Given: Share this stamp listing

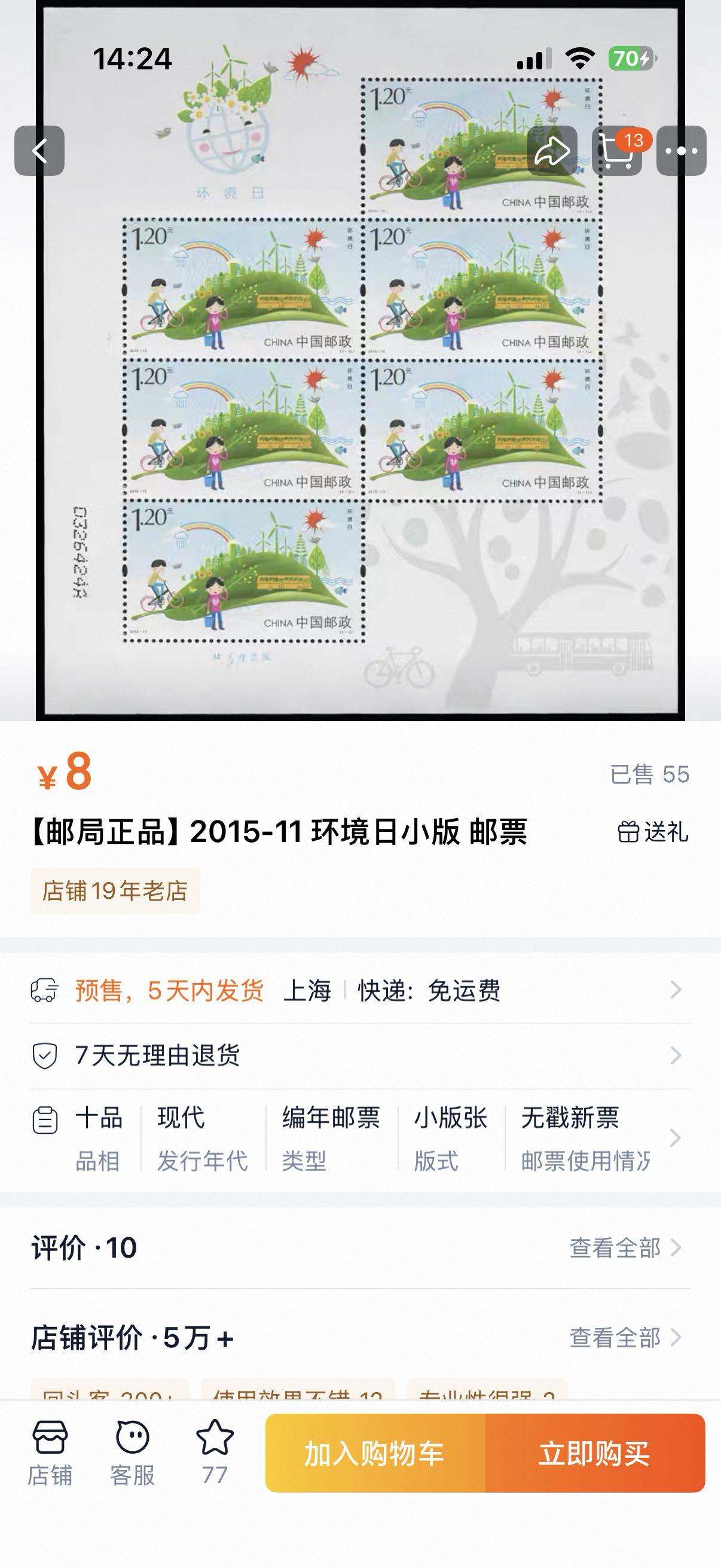Looking at the screenshot, I should 552,151.
